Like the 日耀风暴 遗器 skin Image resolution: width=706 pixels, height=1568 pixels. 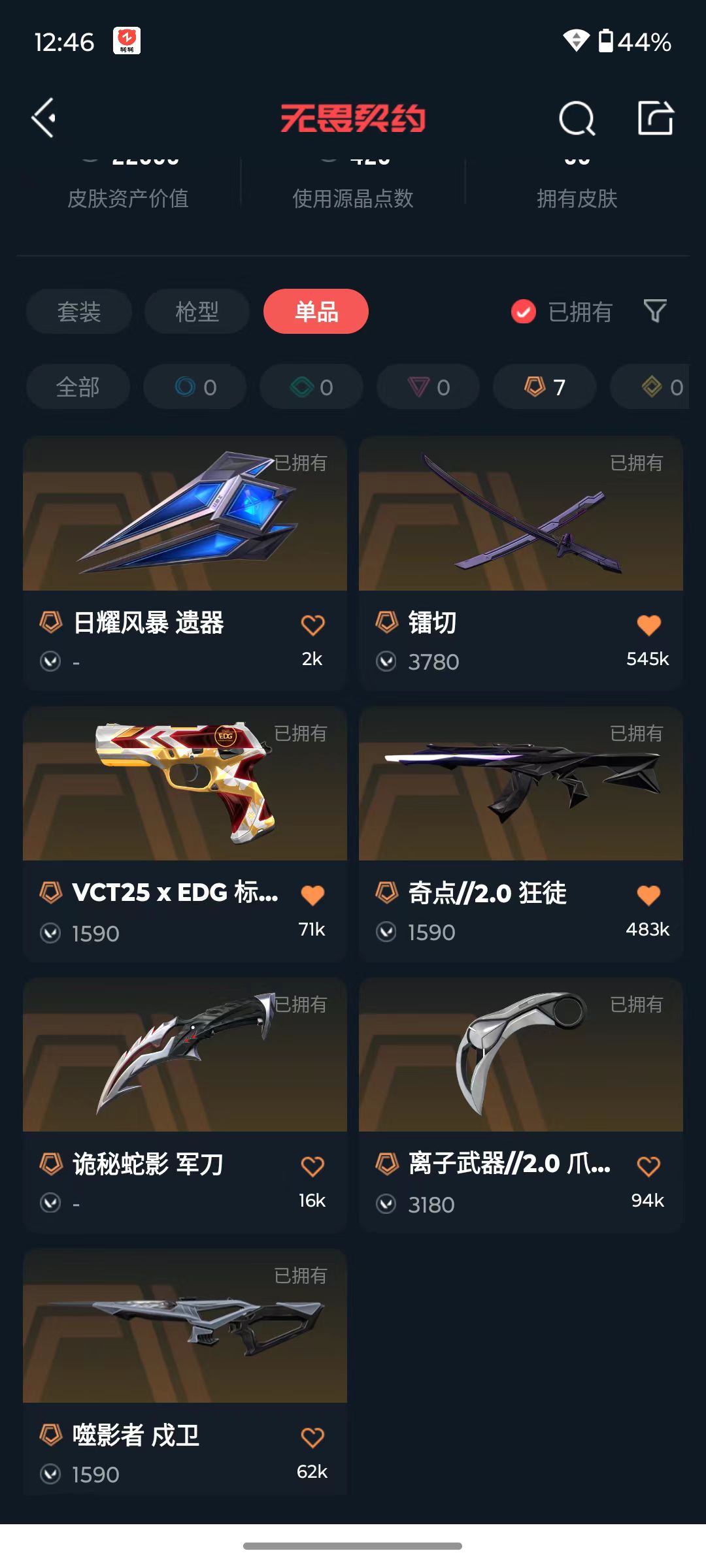312,625
